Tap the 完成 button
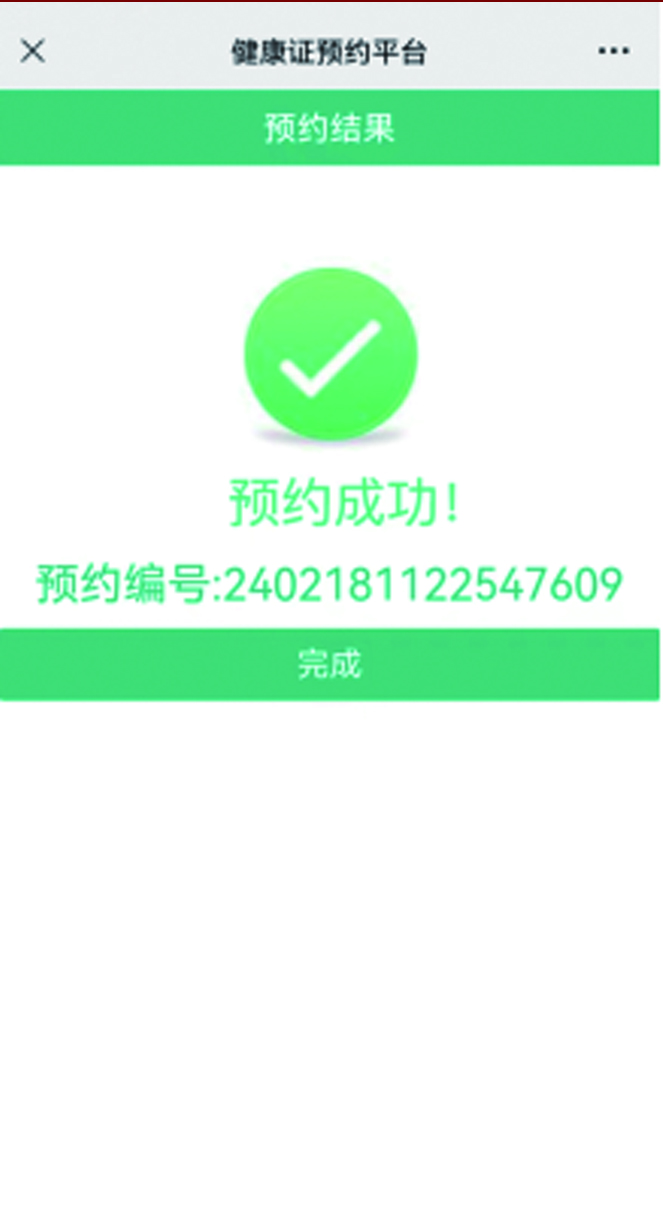This screenshot has height=1213, width=663. click(x=330, y=665)
